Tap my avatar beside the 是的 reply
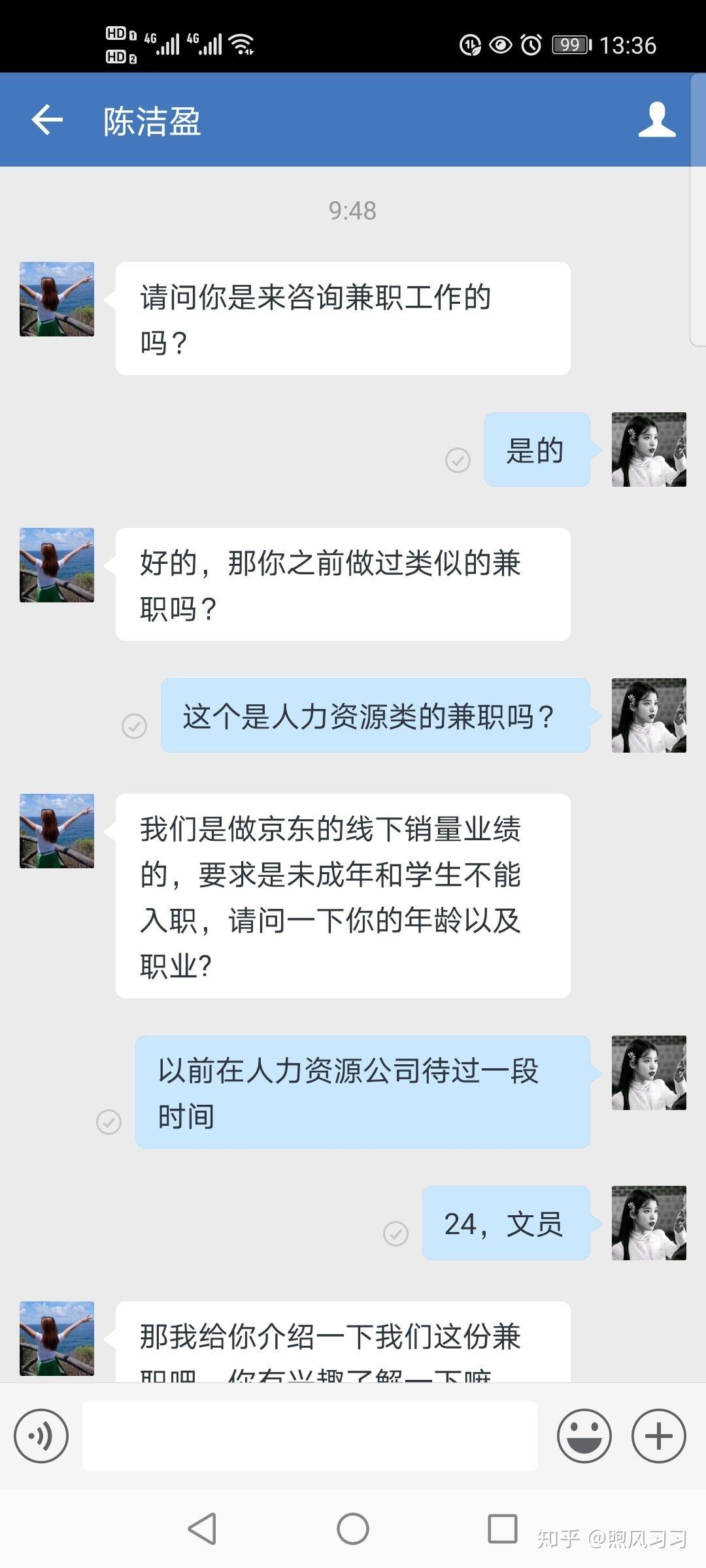The width and height of the screenshot is (706, 1568). coord(648,449)
